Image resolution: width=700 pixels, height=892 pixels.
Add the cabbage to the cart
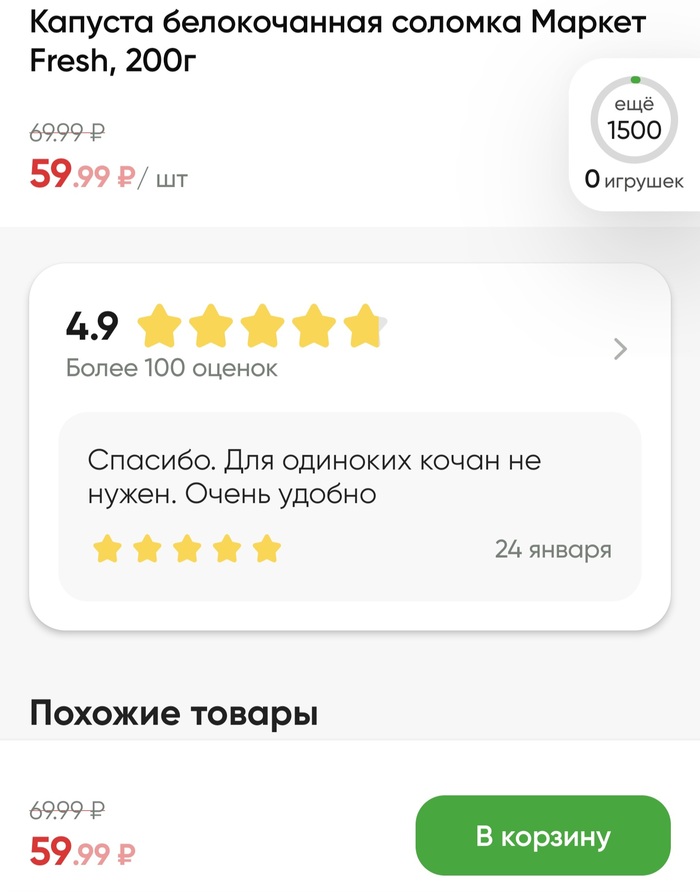tap(542, 836)
